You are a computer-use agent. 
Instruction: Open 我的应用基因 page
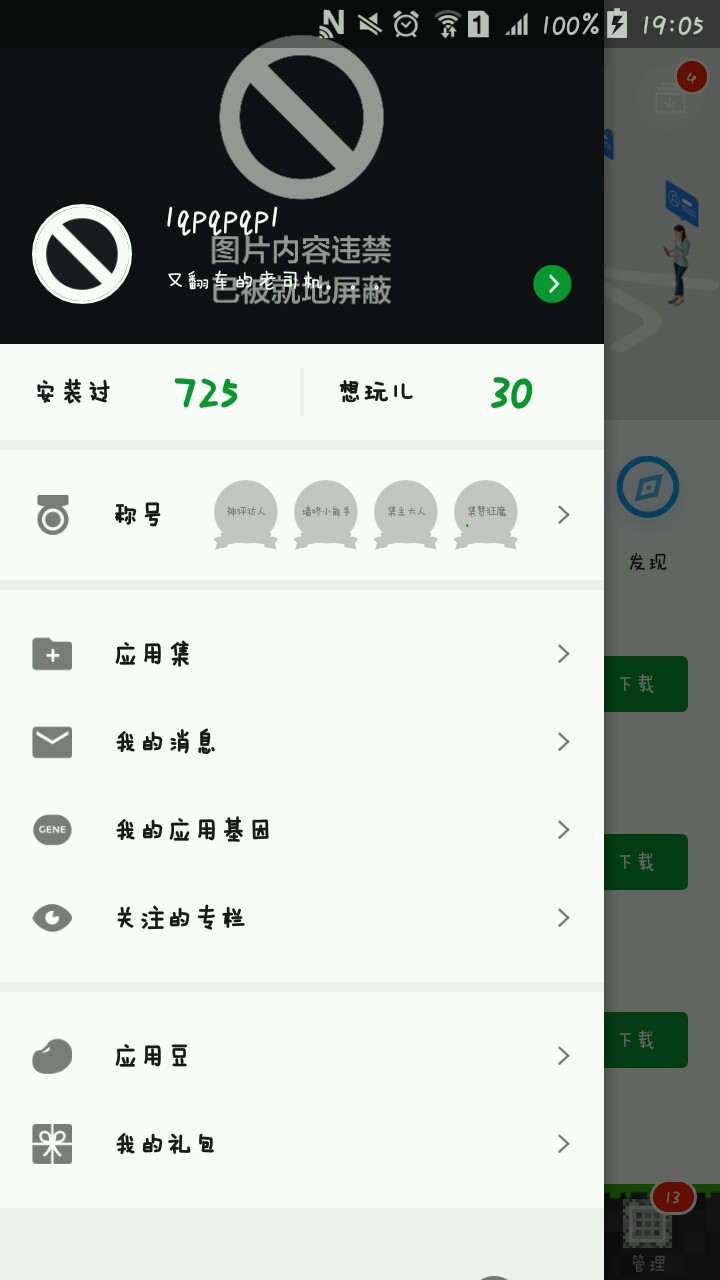coord(300,830)
